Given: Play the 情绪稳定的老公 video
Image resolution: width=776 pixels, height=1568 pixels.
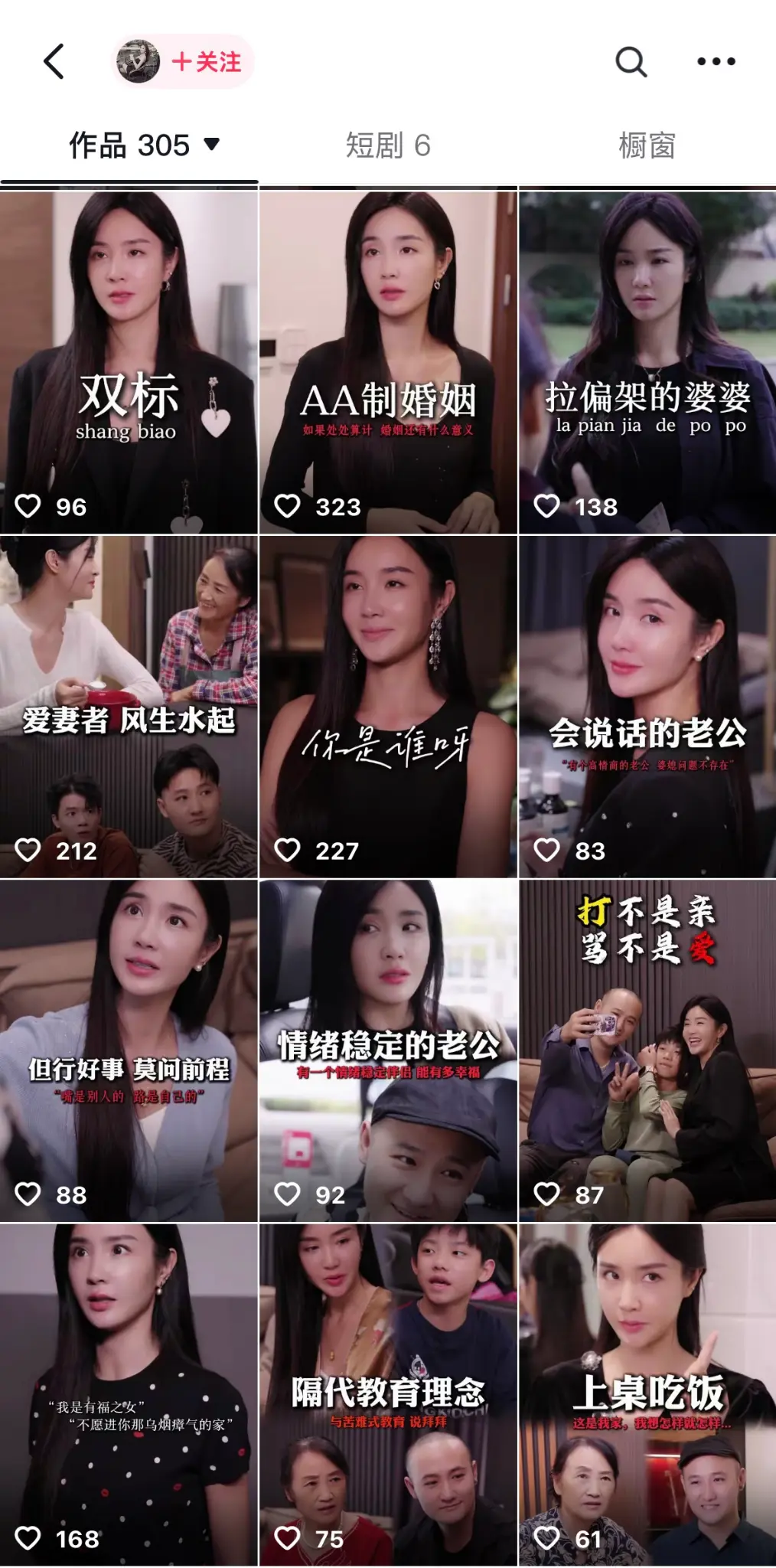Looking at the screenshot, I should pos(388,1050).
